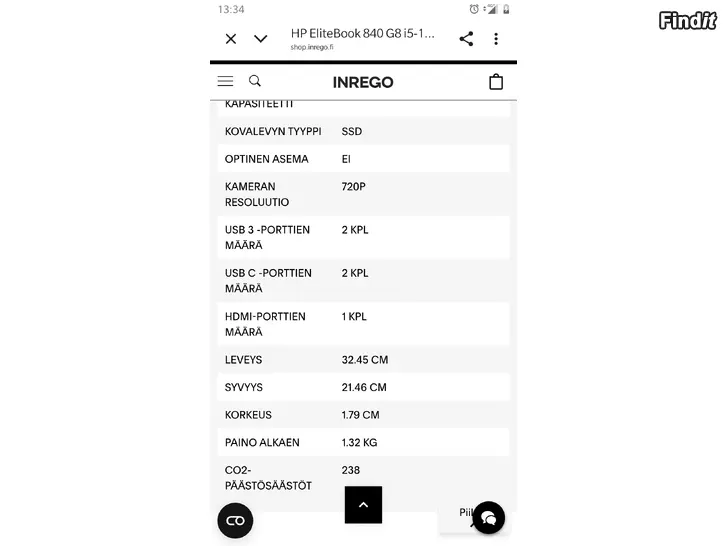This screenshot has height=546, width=728.
Task: Close the browser custom tab
Action: pos(231,39)
